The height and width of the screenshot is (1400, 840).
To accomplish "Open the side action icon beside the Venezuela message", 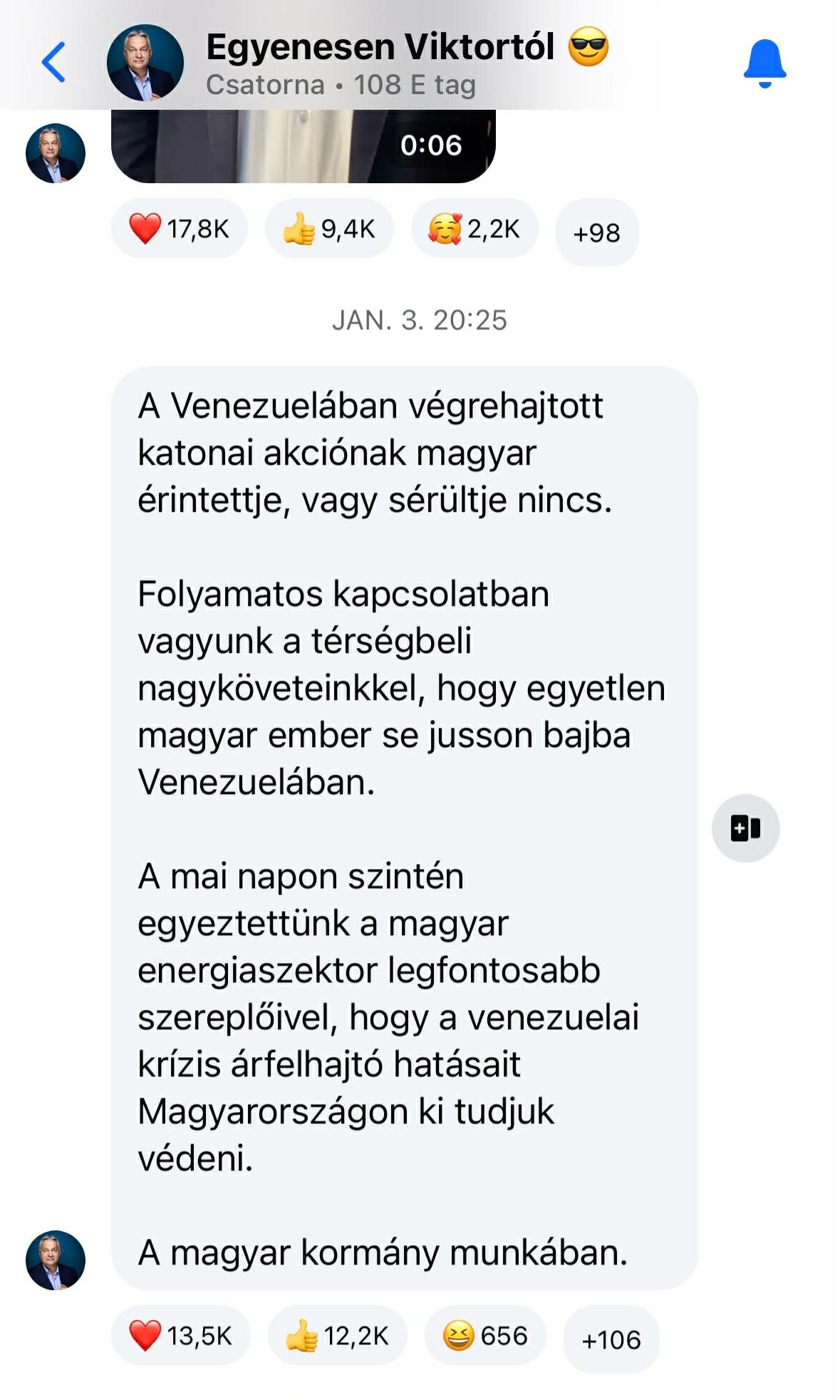I will (745, 828).
